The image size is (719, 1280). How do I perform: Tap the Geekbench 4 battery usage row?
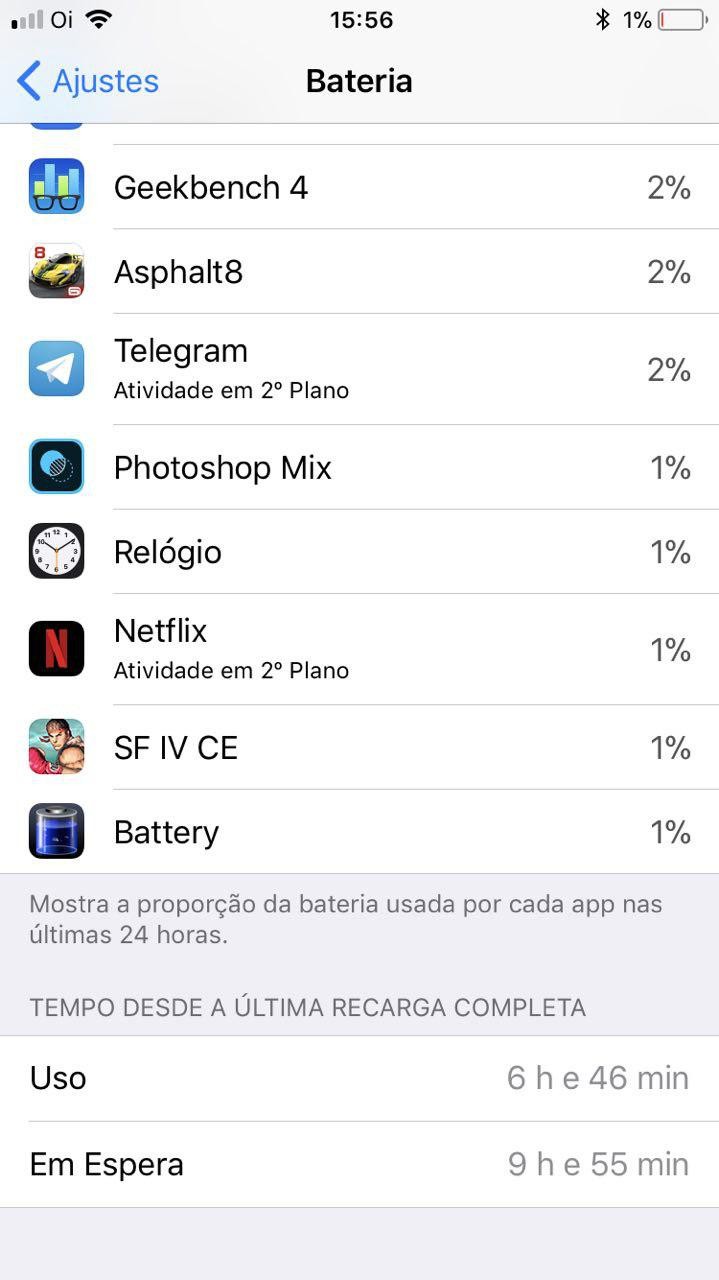click(x=360, y=187)
